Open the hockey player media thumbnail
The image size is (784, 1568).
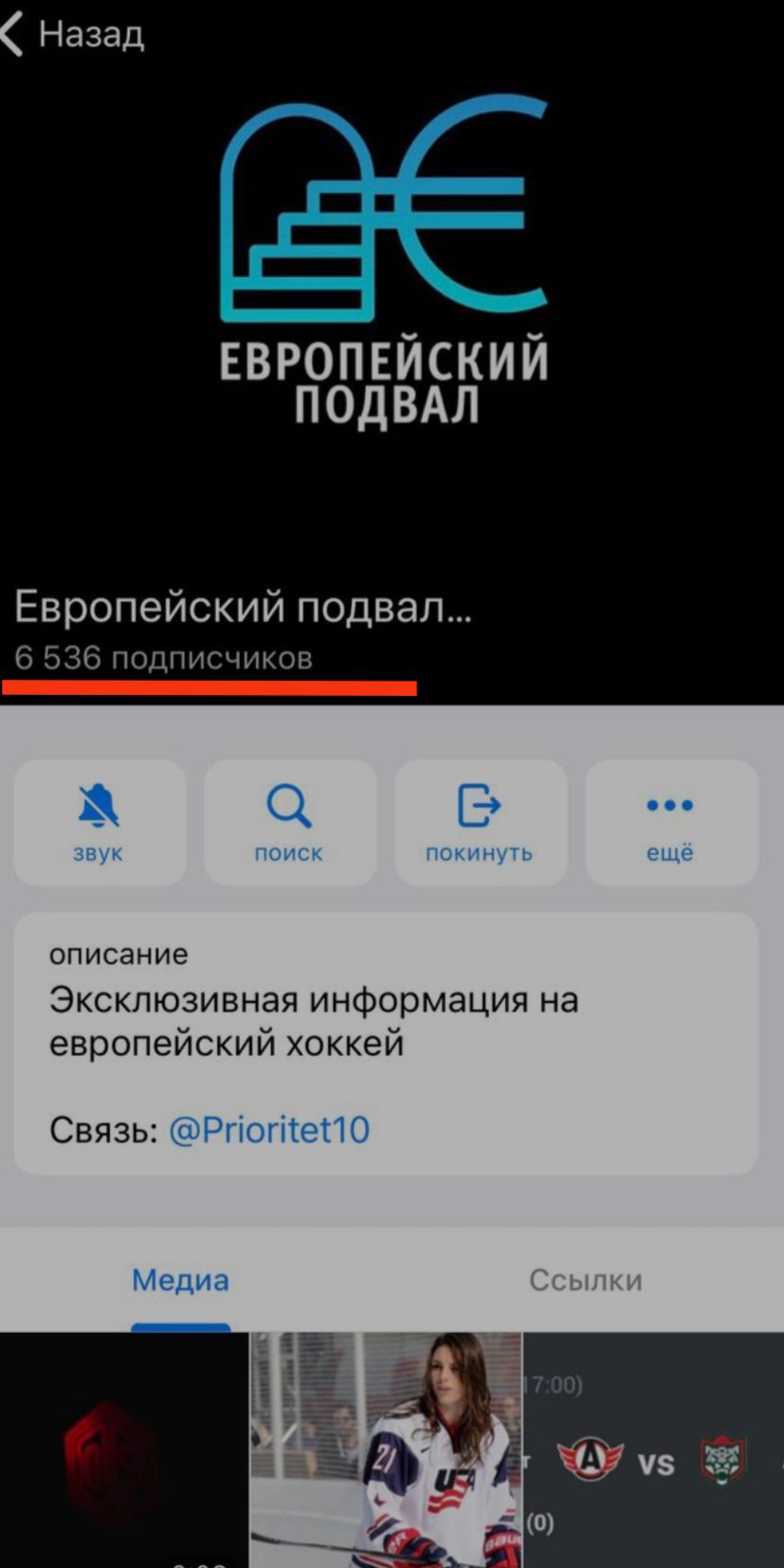click(384, 1449)
